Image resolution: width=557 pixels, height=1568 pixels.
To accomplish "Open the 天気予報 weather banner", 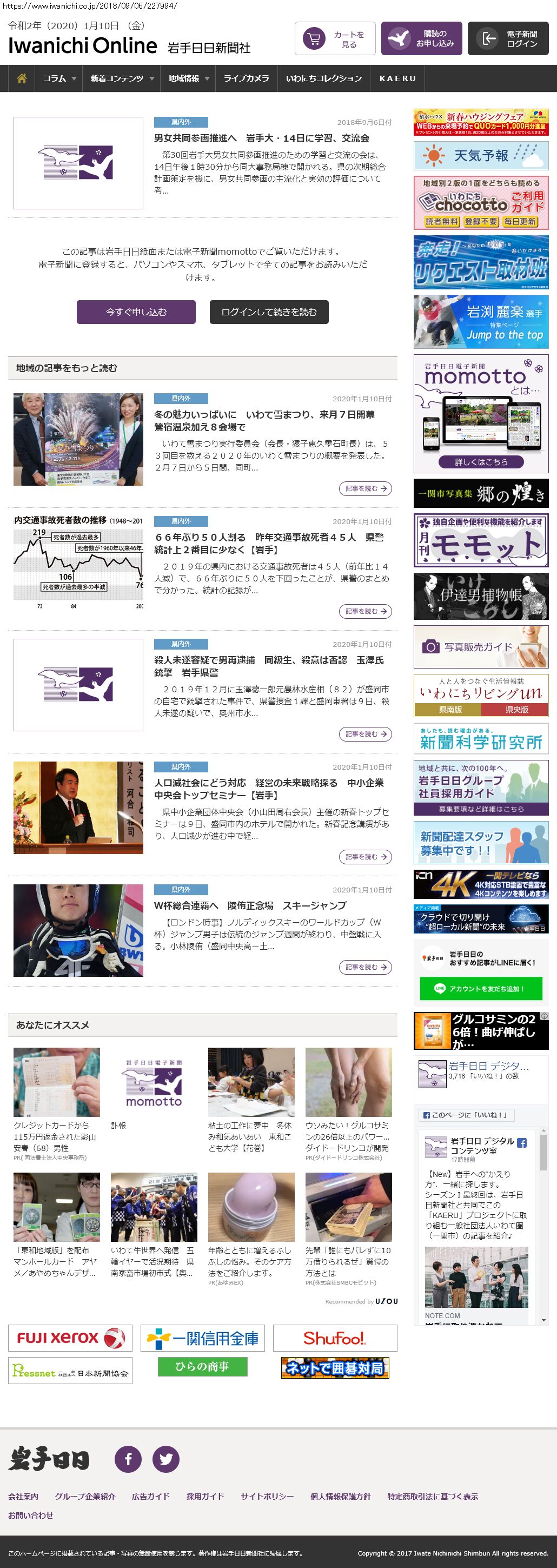I will point(480,156).
